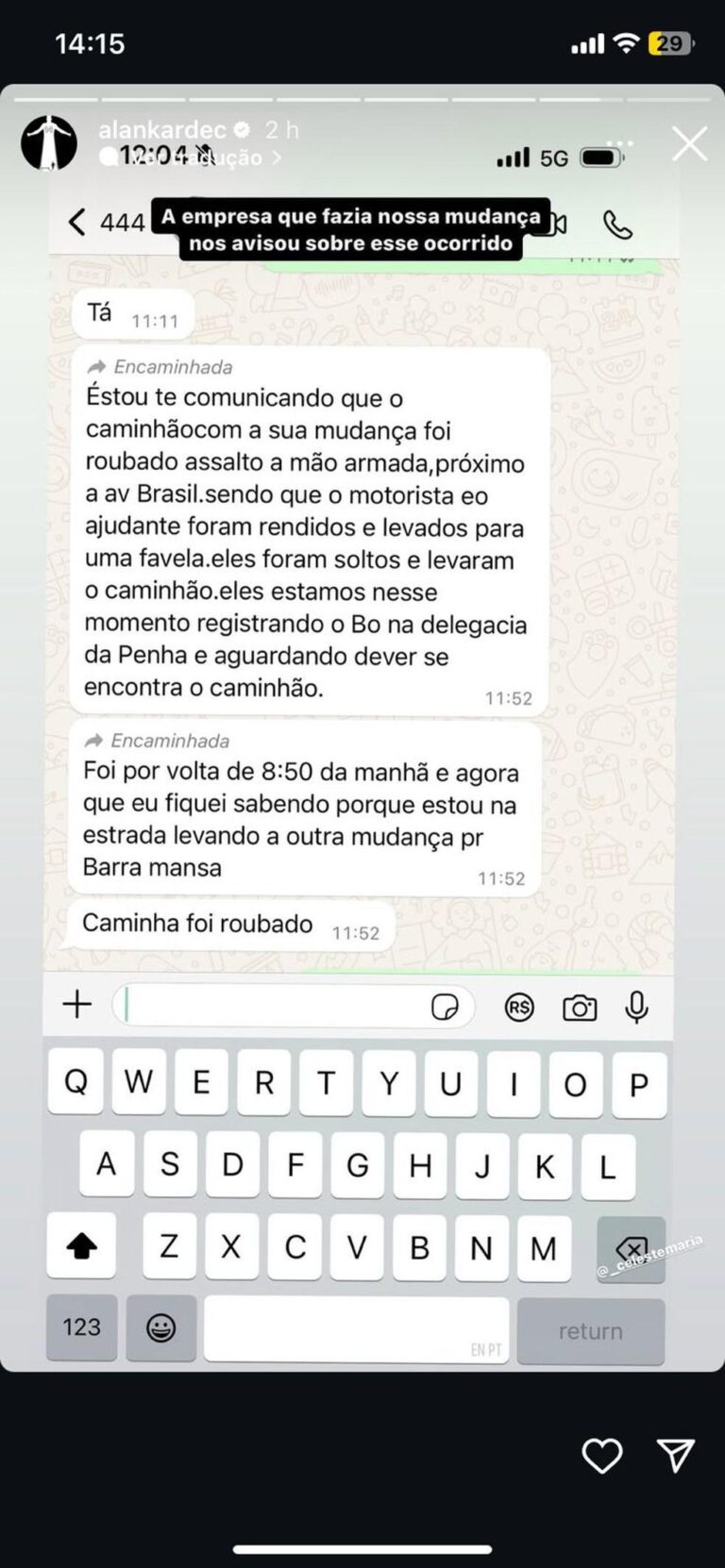Toggle the shift key on the keyboard
This screenshot has height=1568, width=725.
tap(81, 1246)
